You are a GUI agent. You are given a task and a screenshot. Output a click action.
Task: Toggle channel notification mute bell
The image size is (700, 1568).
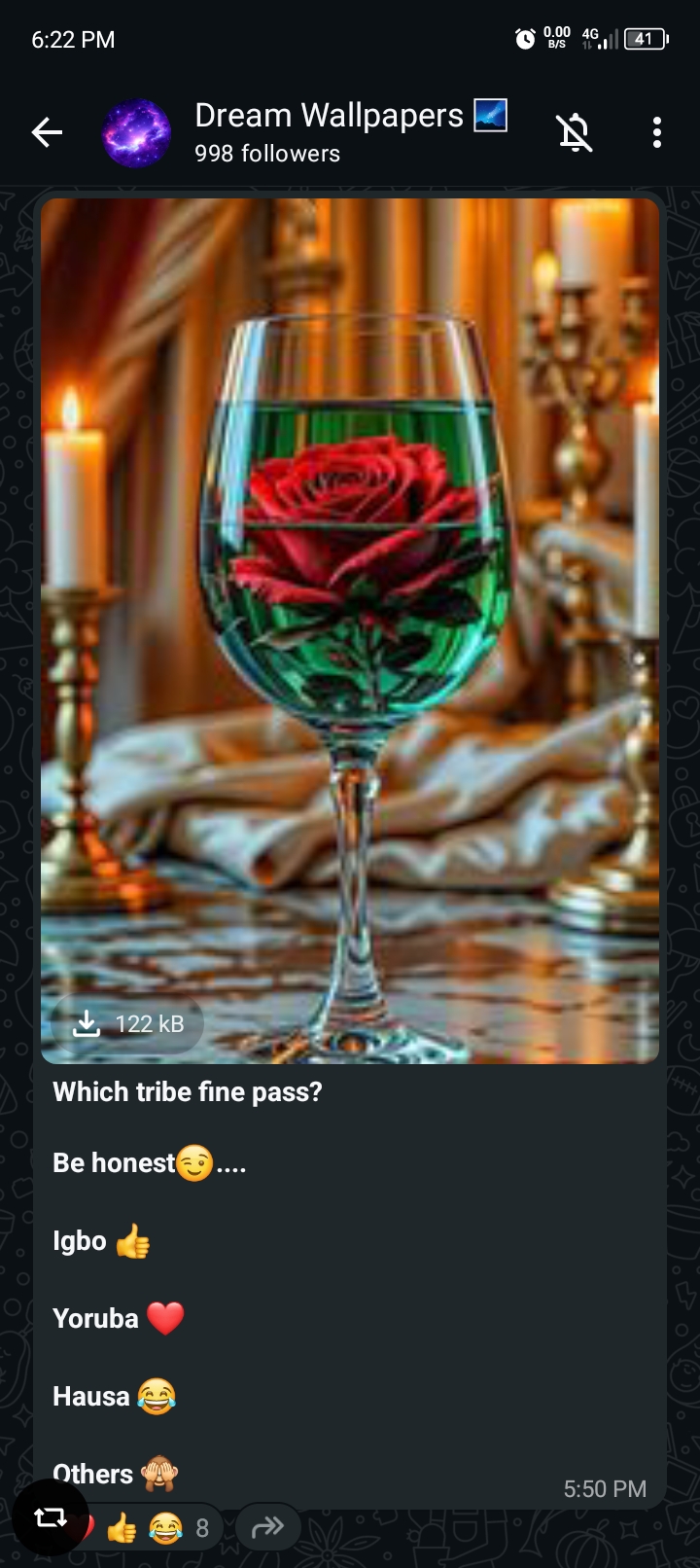click(575, 132)
